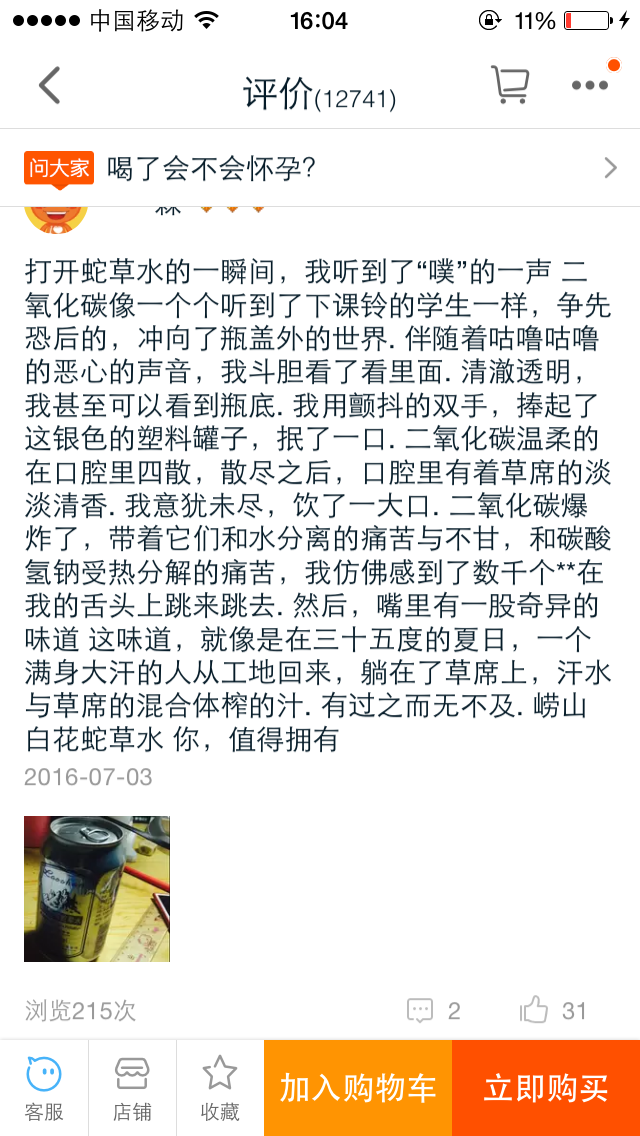The image size is (640, 1136).
Task: Tap 立即购买 to buy now
Action: 546,1088
